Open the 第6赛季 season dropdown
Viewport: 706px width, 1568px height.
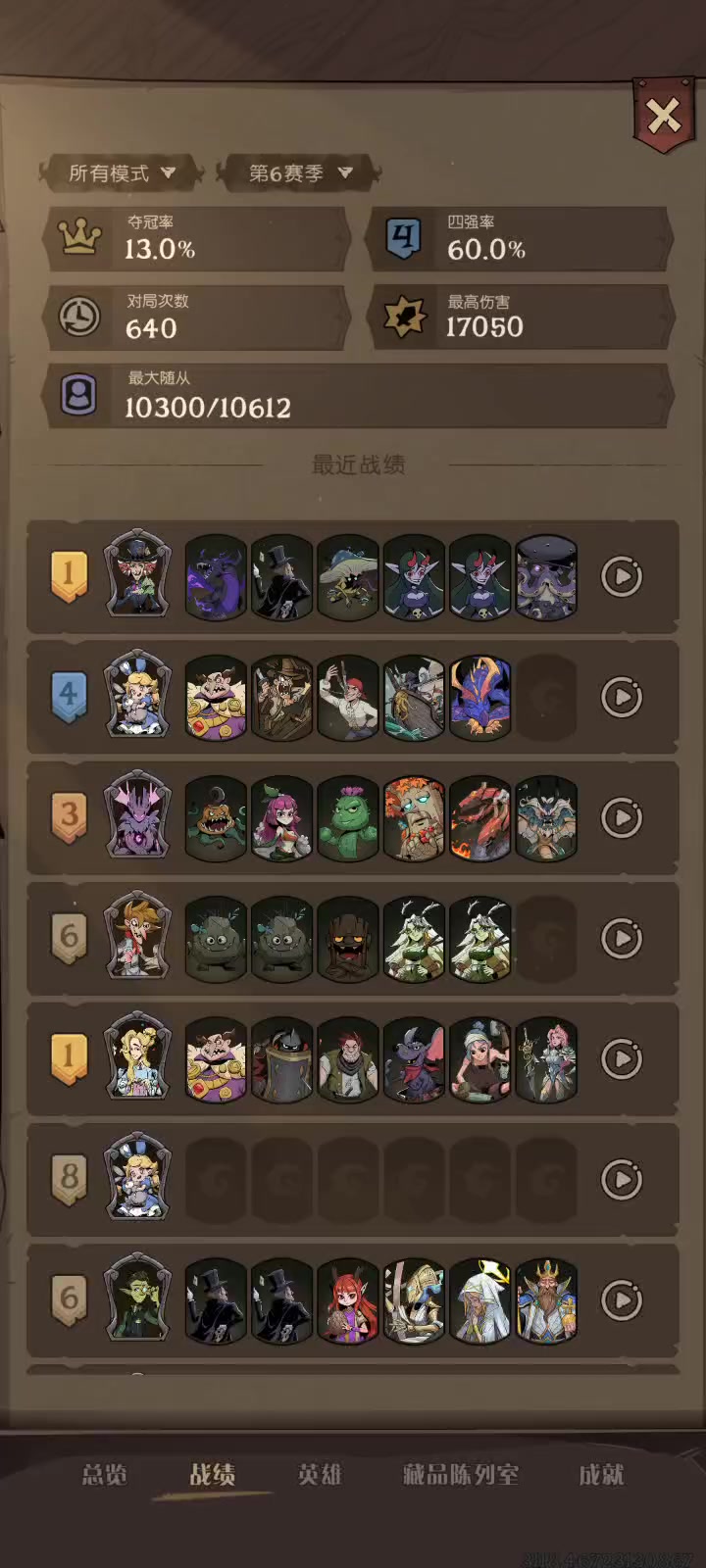pos(299,173)
